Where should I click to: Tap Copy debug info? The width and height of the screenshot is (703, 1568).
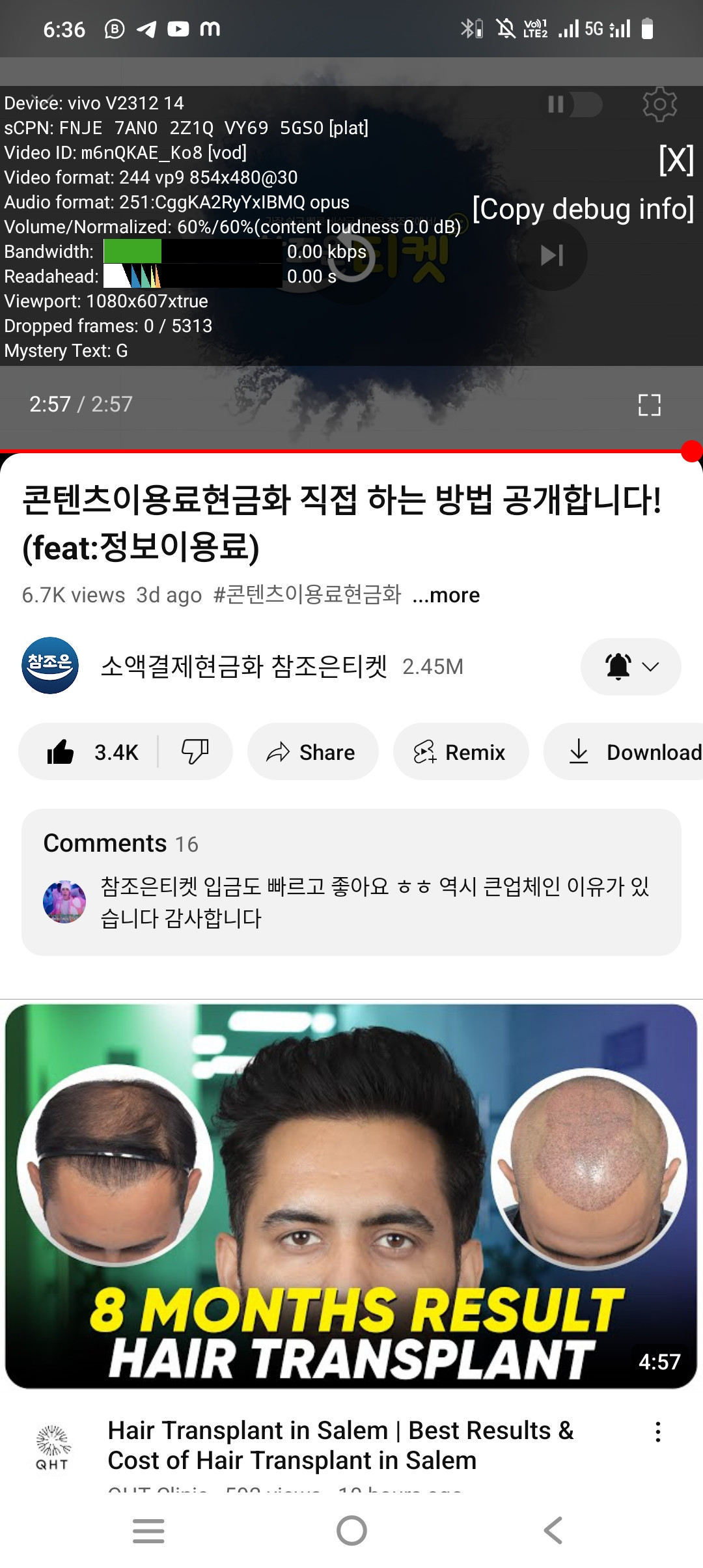[583, 209]
